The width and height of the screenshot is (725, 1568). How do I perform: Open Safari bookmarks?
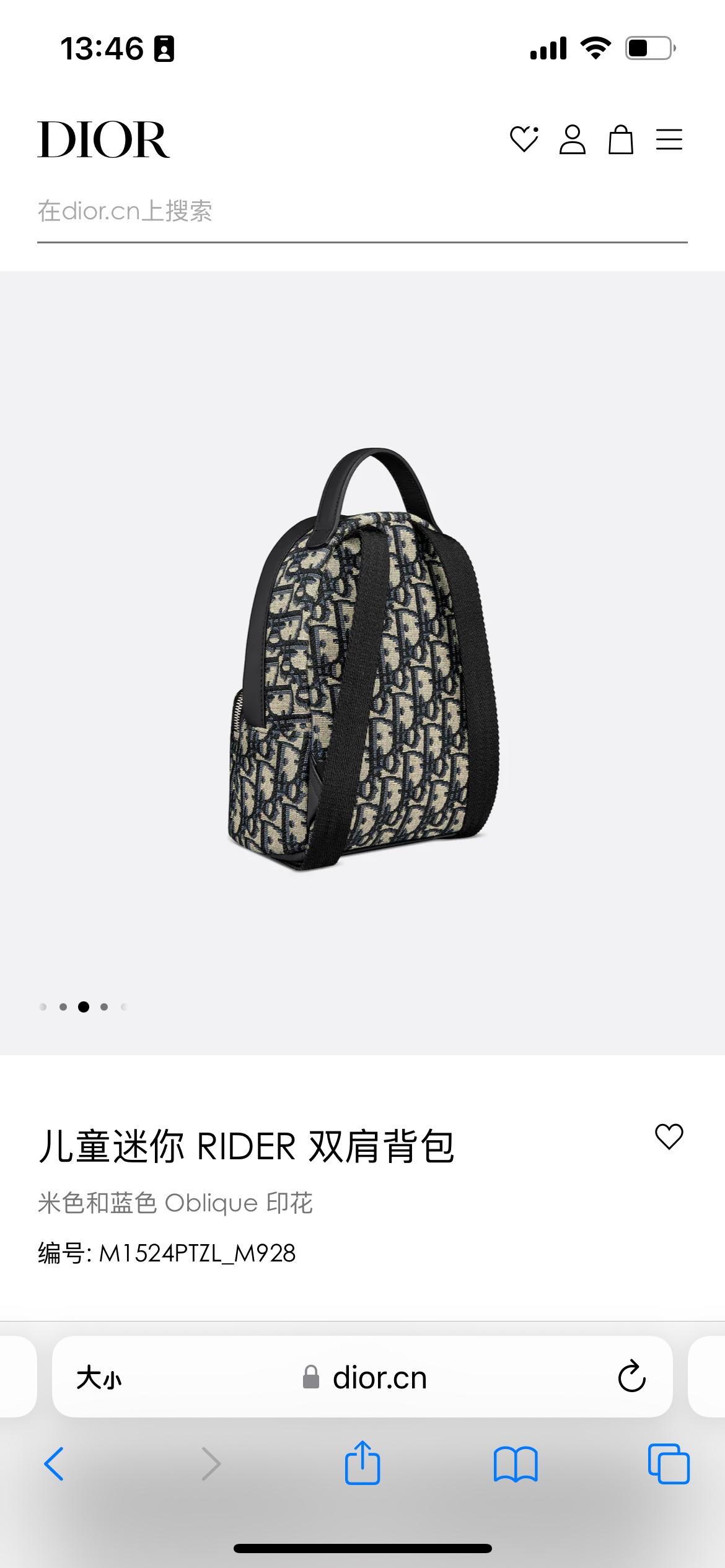coord(516,1464)
